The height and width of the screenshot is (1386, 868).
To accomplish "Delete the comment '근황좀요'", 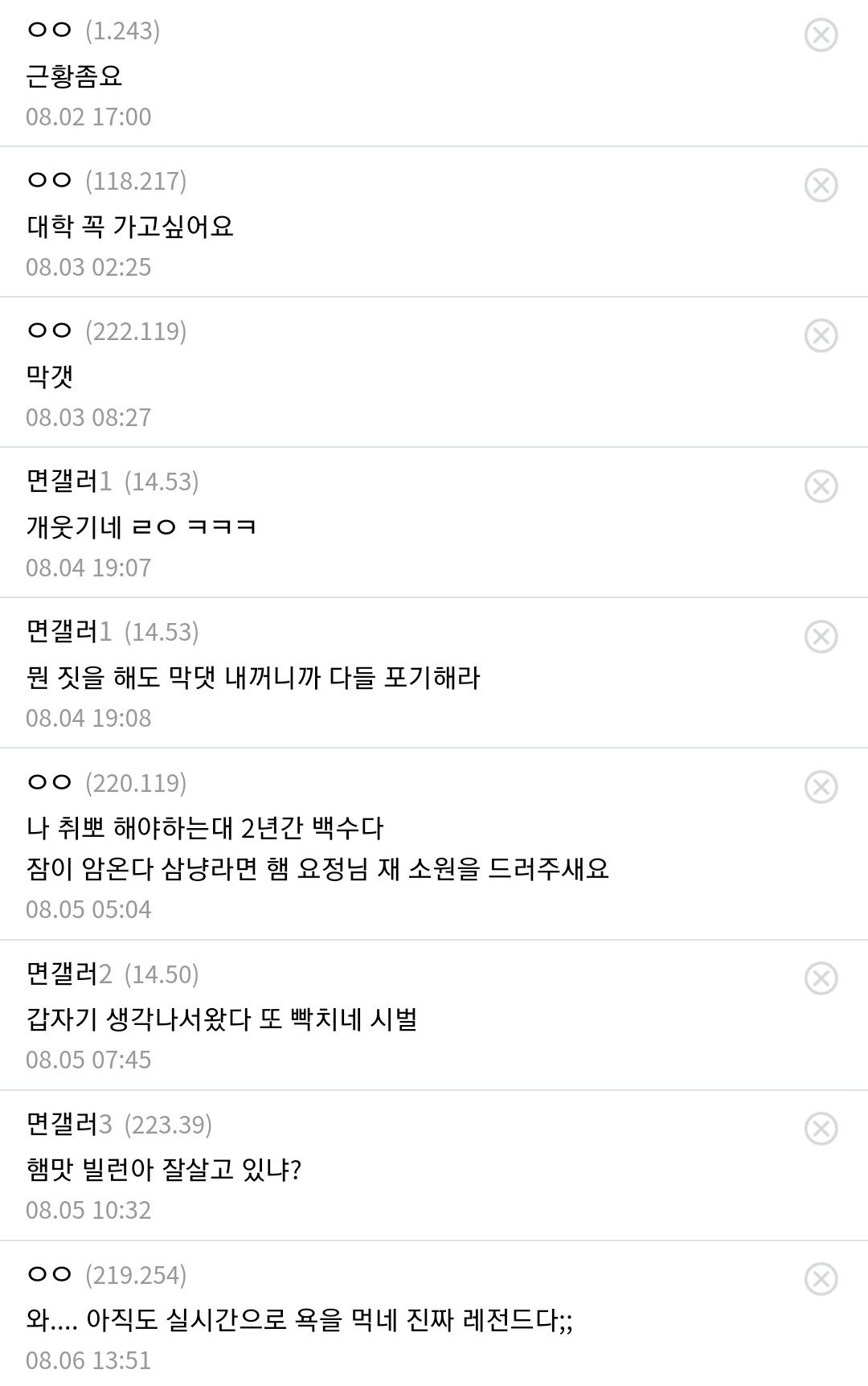I will (x=821, y=35).
